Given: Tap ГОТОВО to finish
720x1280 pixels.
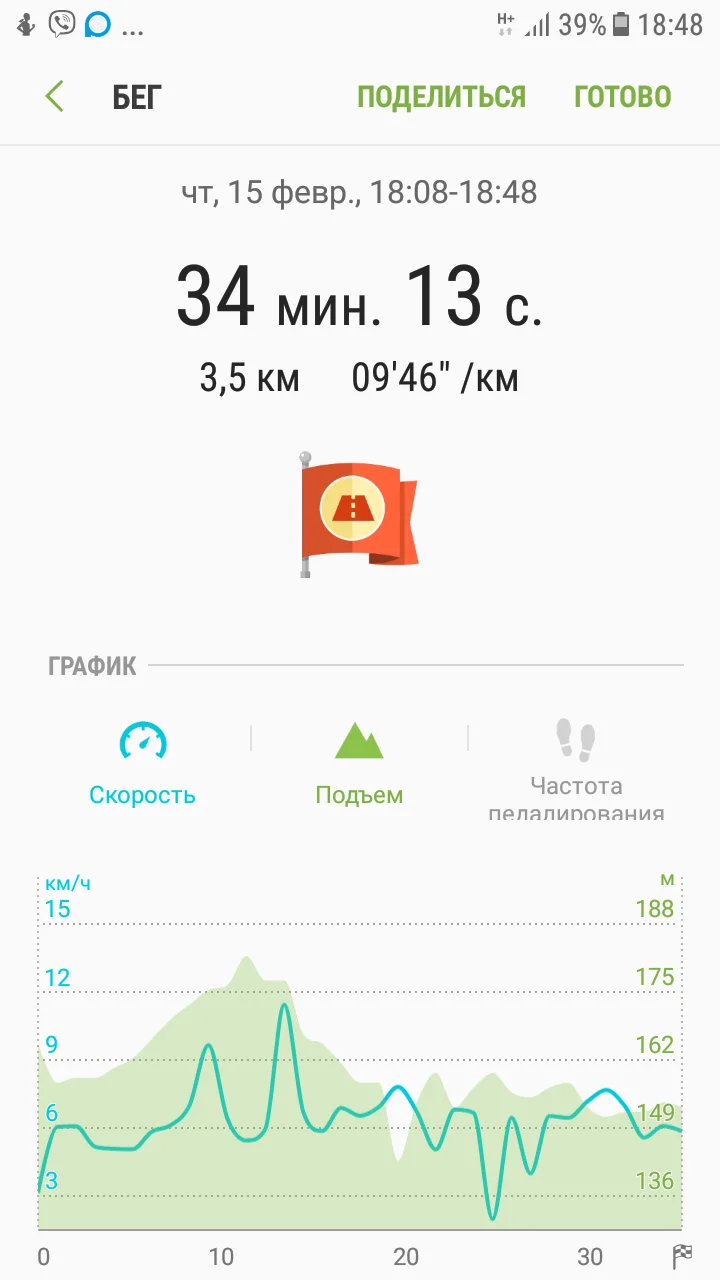Looking at the screenshot, I should (622, 97).
